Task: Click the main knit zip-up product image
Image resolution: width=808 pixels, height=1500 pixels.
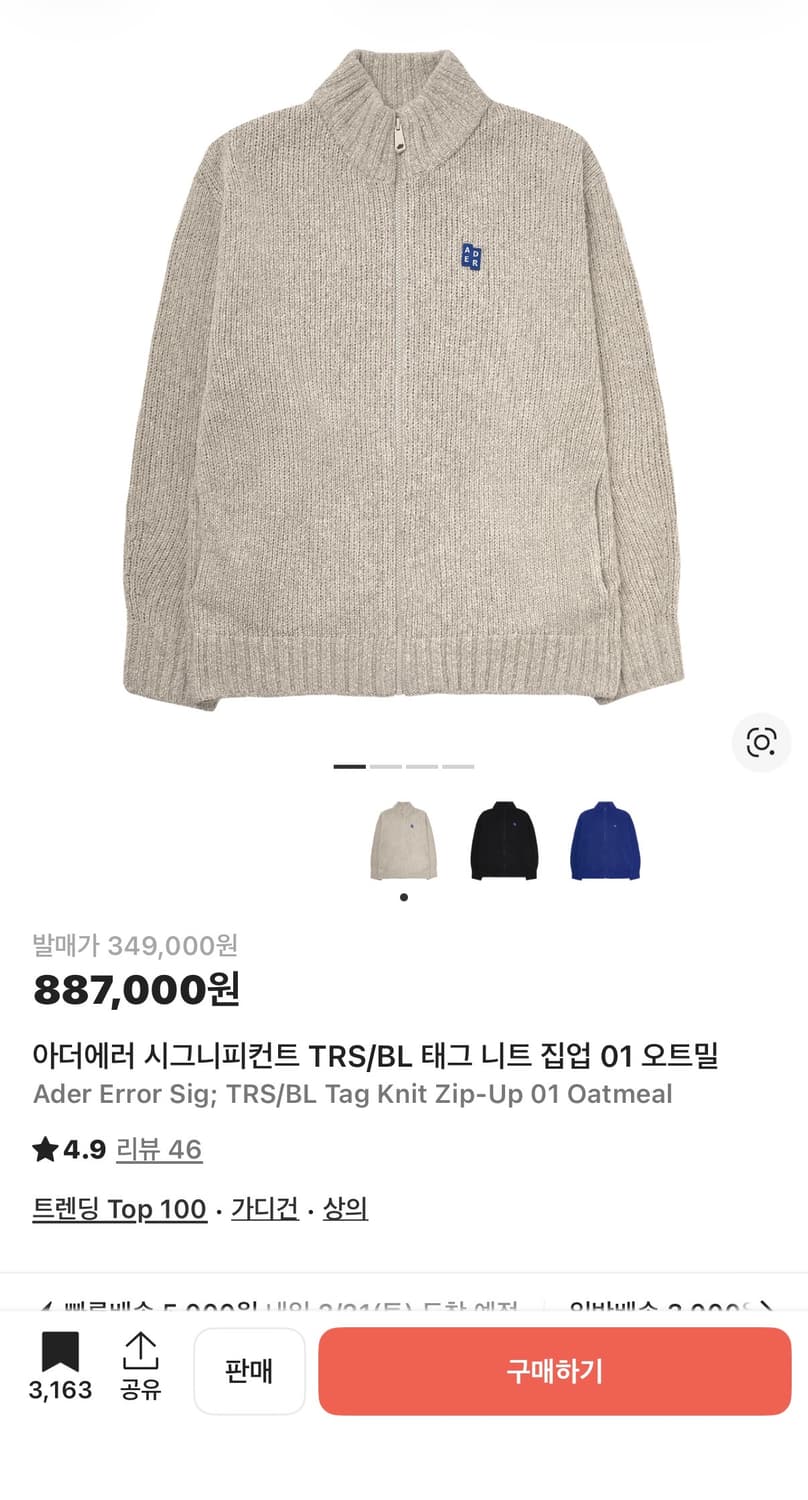Action: (404, 380)
